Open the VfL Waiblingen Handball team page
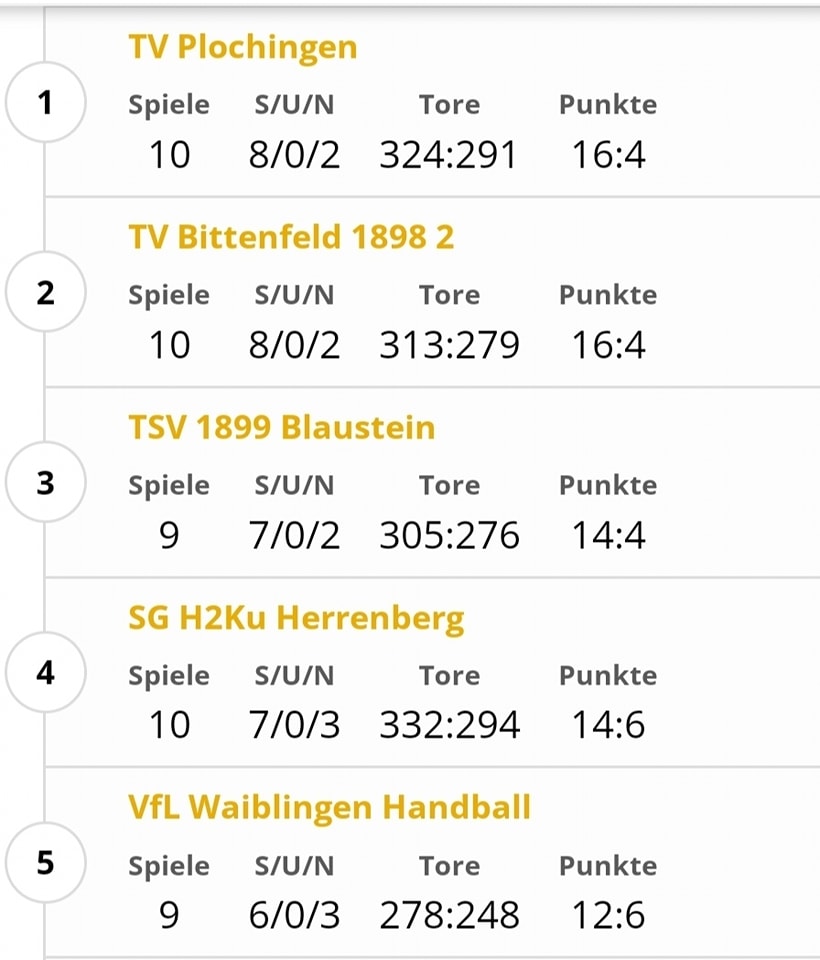Image resolution: width=820 pixels, height=960 pixels. 332,807
